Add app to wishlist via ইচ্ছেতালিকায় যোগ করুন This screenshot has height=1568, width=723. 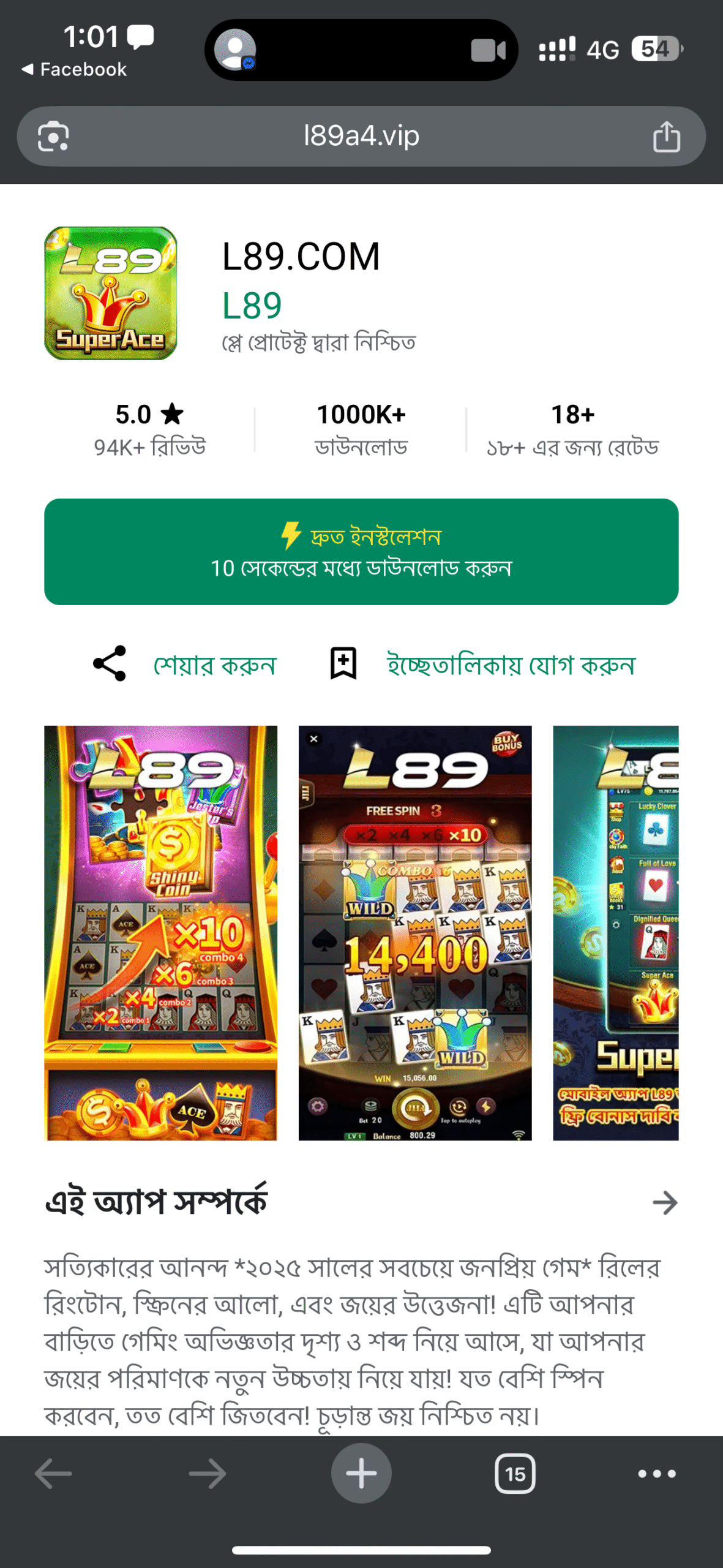click(511, 665)
